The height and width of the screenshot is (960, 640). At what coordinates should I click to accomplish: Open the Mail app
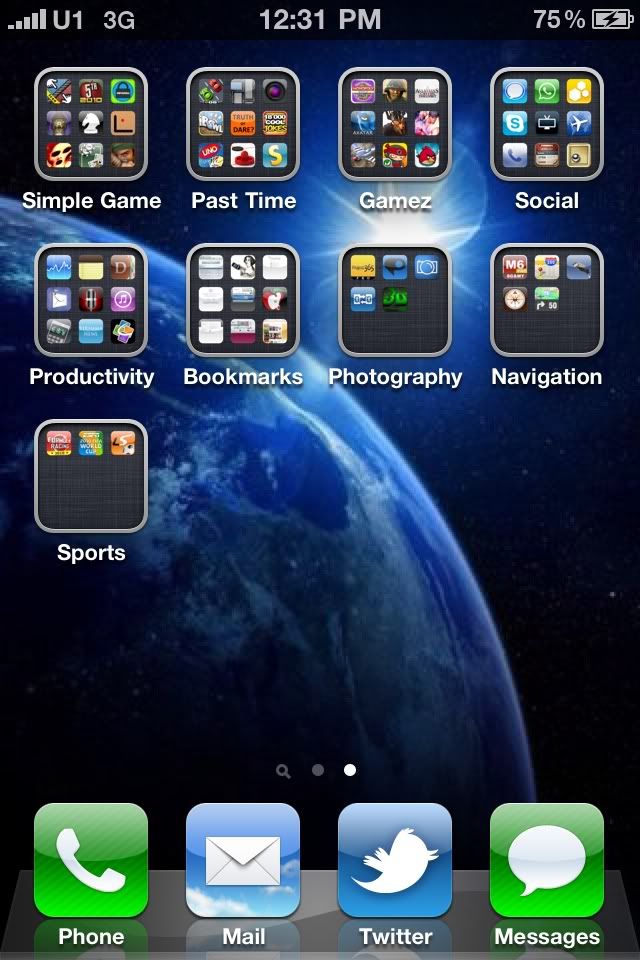pos(243,862)
